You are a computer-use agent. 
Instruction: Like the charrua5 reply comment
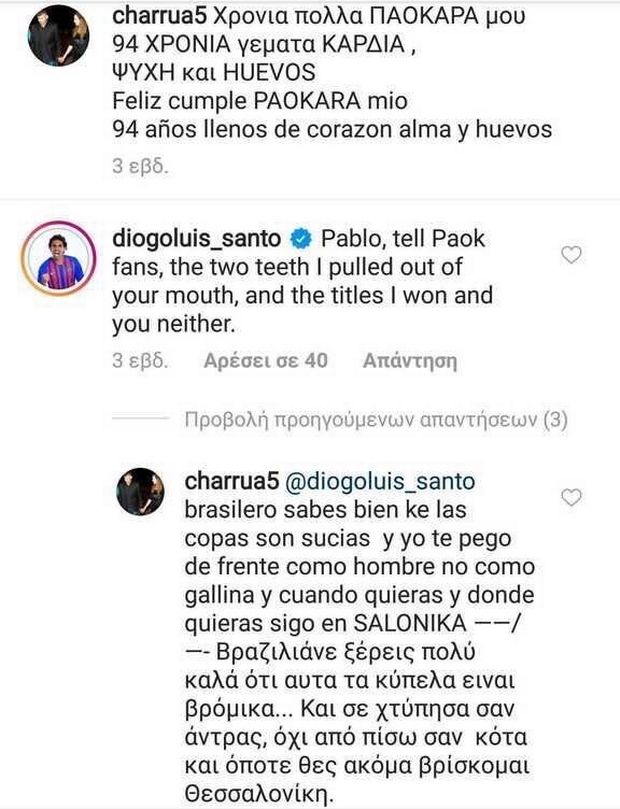point(570,497)
